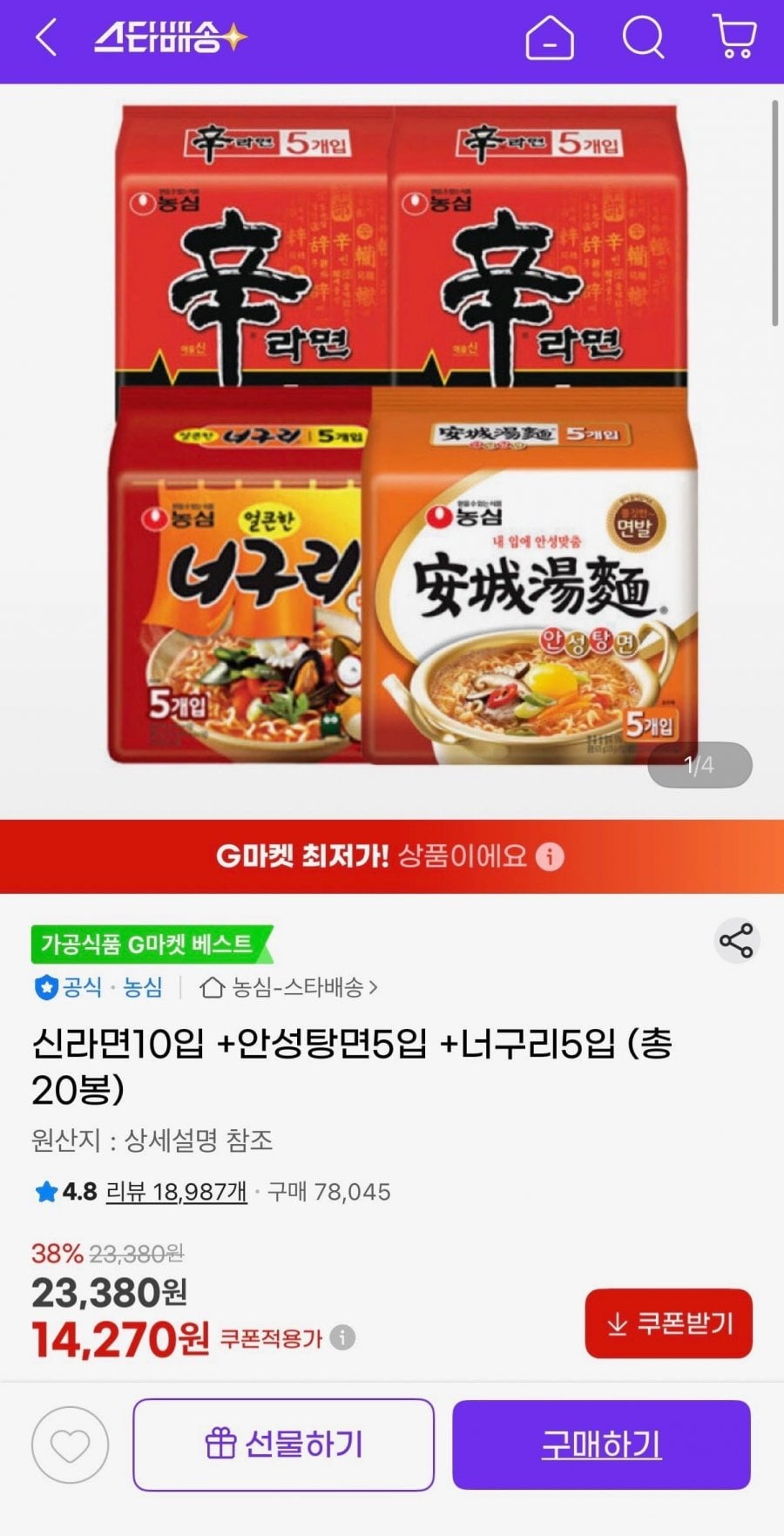This screenshot has width=784, height=1536.
Task: Tap the 쿠폰받기 button
Action: (668, 1323)
